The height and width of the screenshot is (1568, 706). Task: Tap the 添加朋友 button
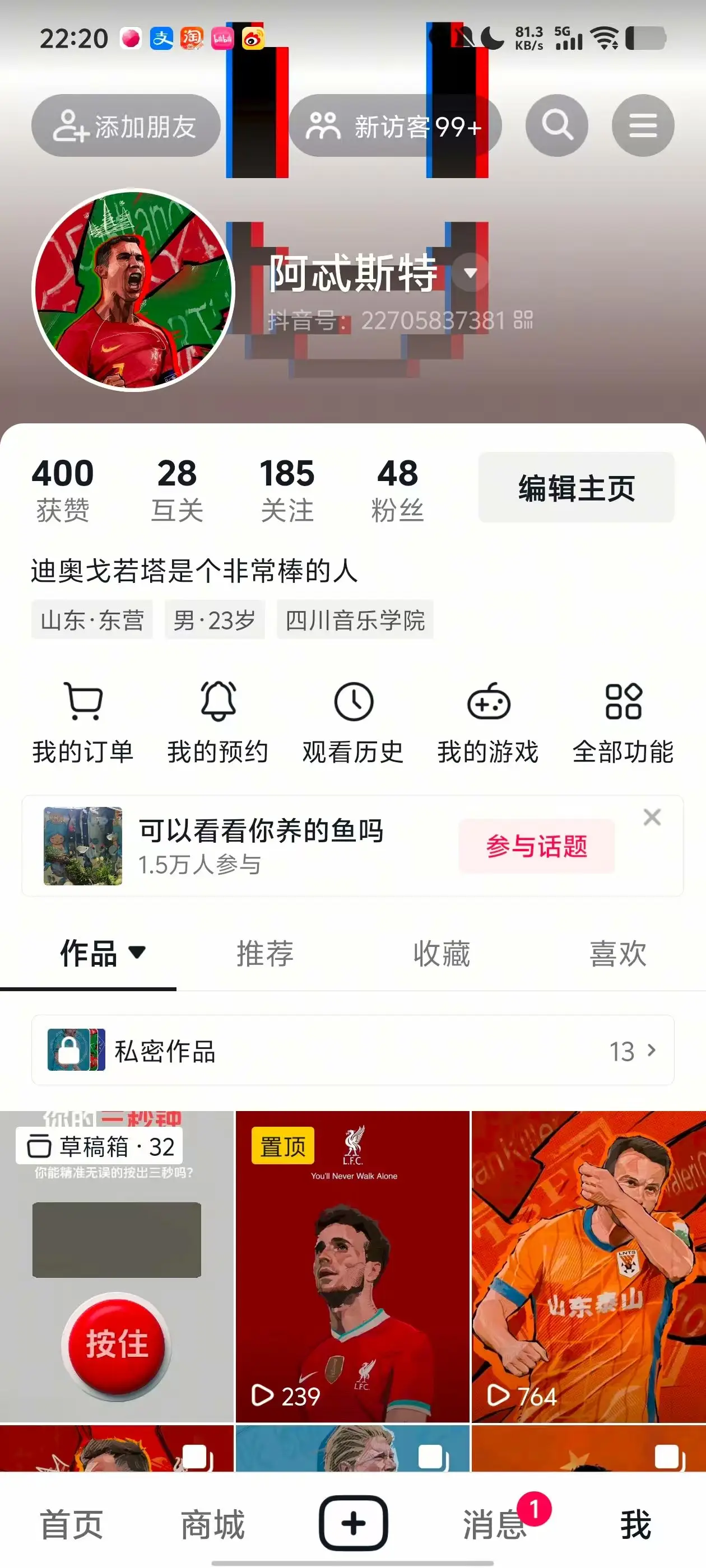coord(126,126)
